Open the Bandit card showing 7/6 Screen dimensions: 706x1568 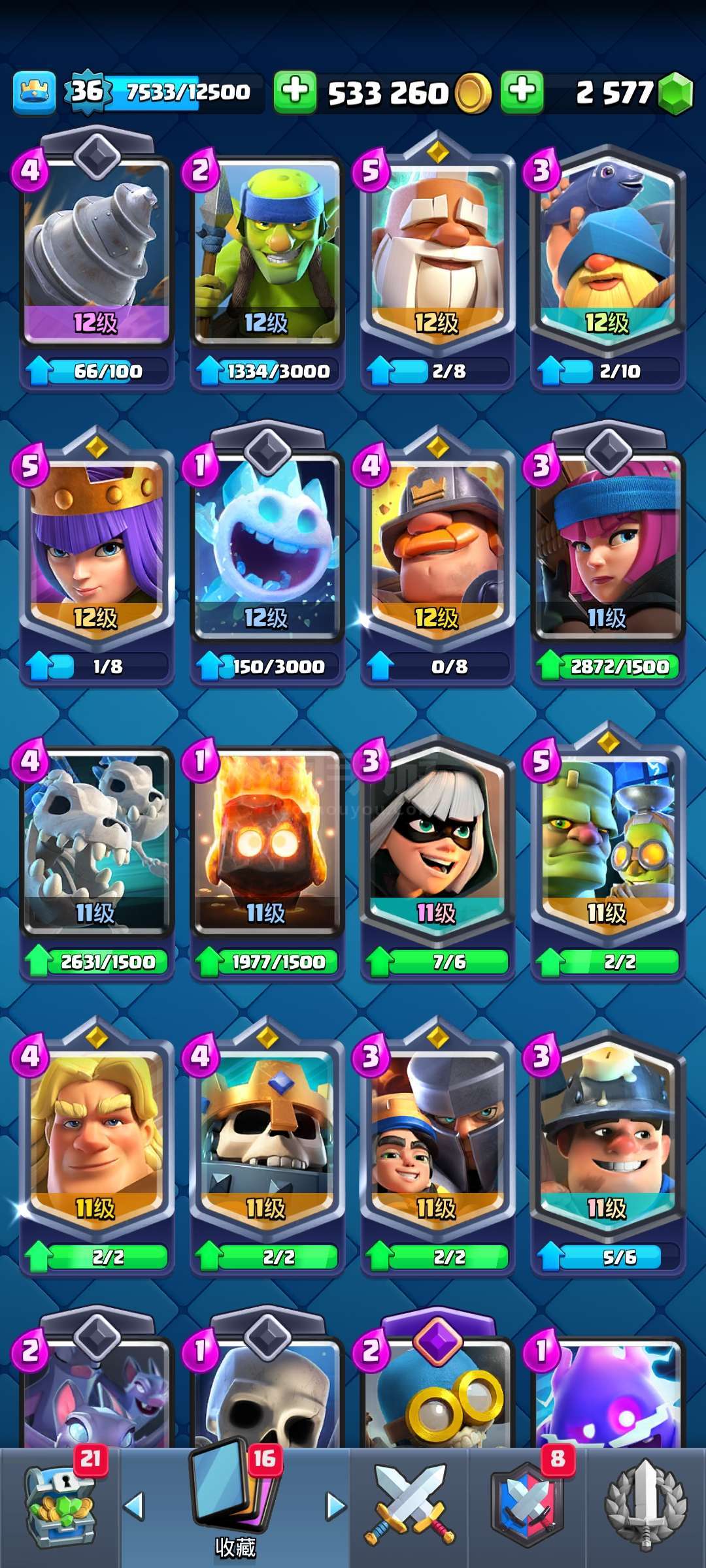(x=438, y=857)
